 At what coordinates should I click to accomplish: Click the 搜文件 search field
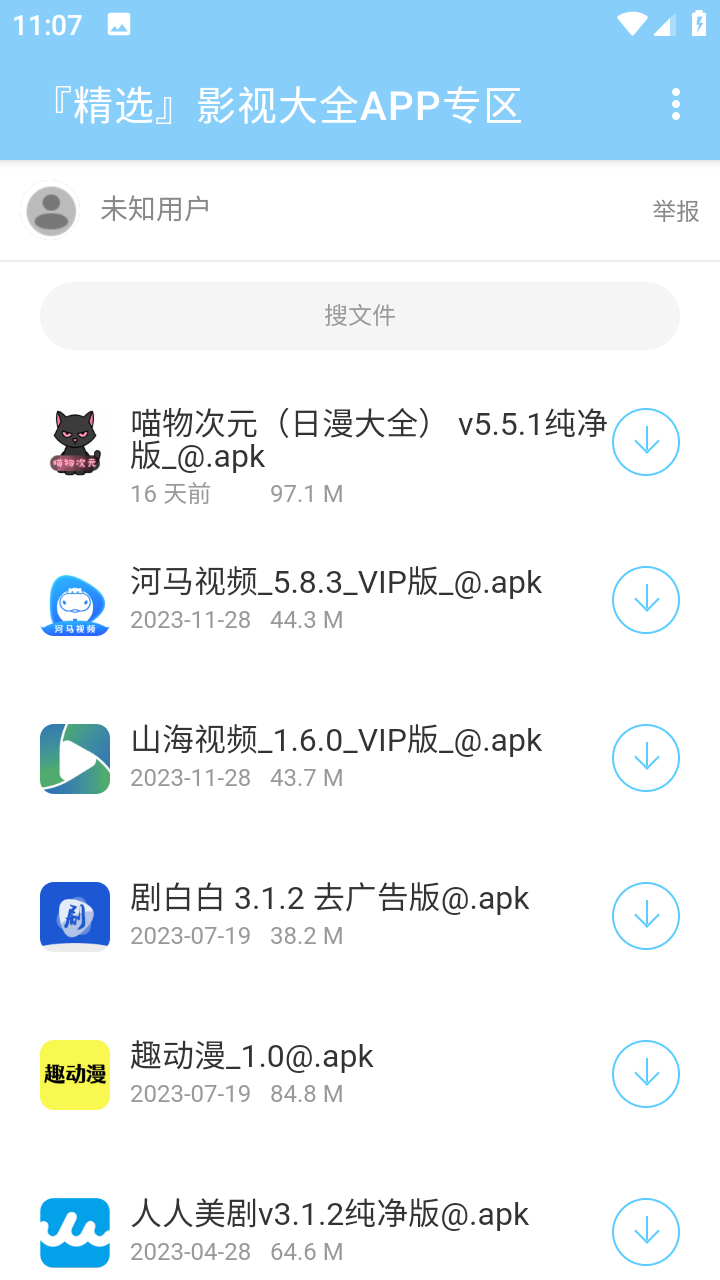[x=360, y=315]
